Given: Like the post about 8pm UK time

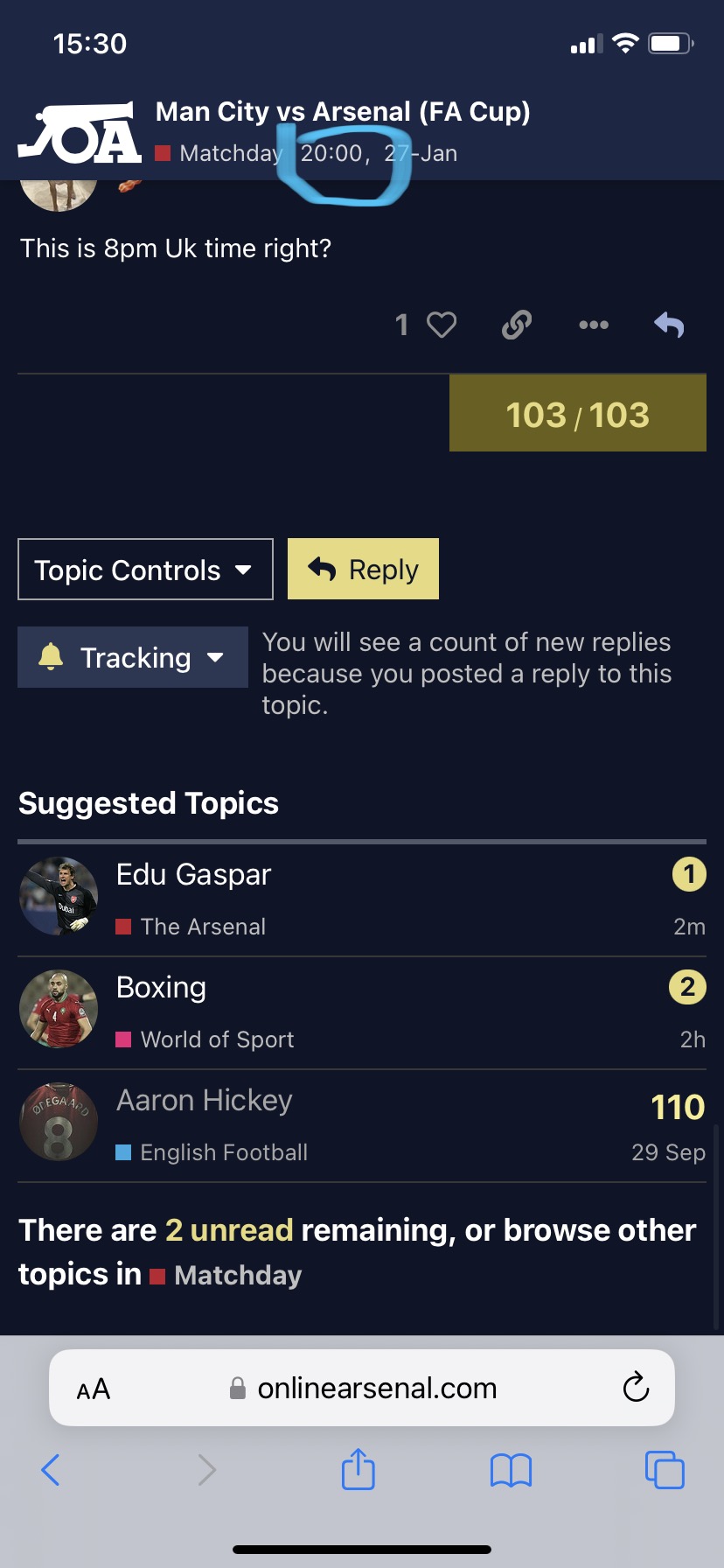Looking at the screenshot, I should coord(441,325).
